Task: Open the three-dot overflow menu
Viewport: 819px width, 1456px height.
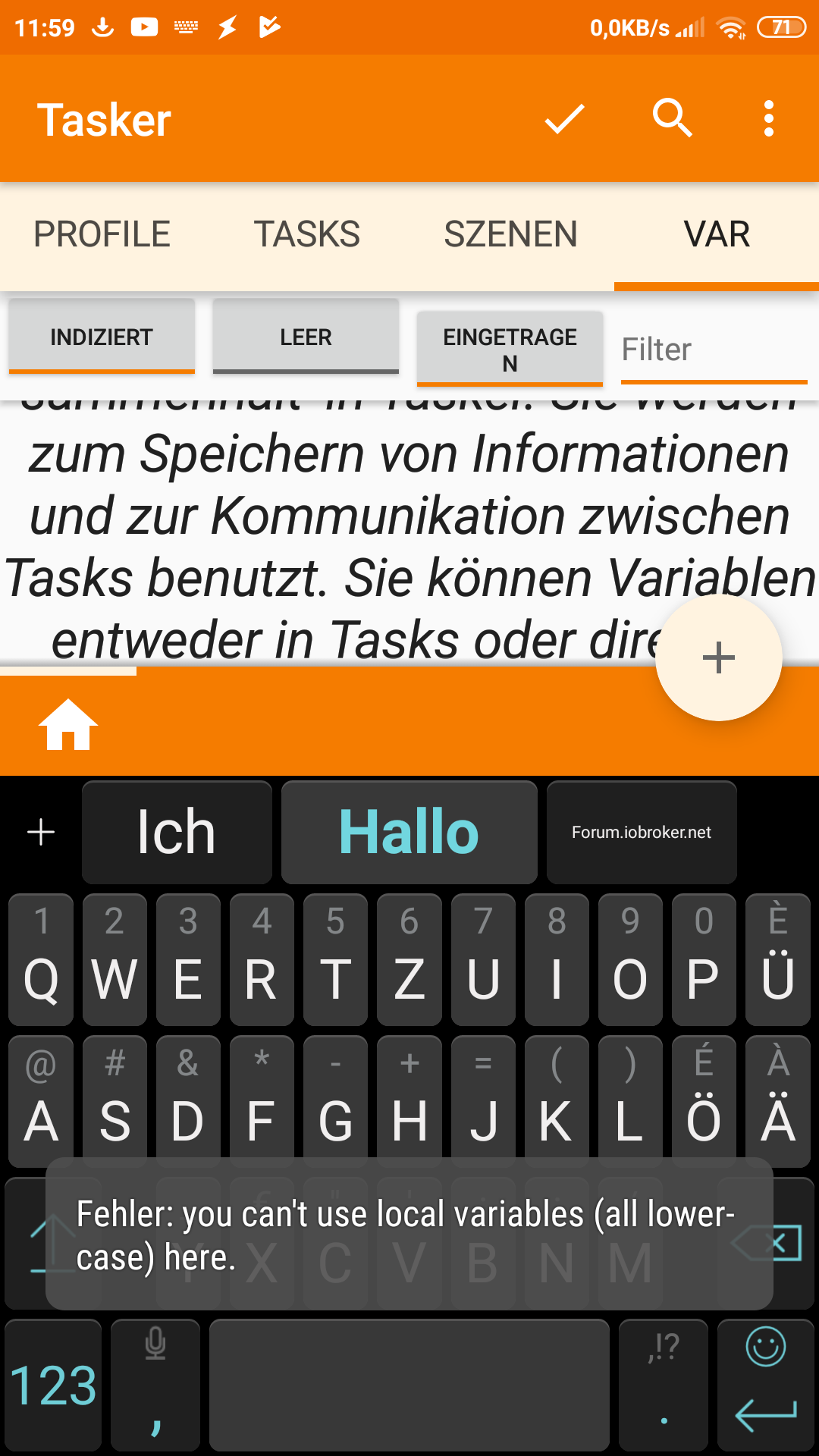Action: click(x=769, y=119)
